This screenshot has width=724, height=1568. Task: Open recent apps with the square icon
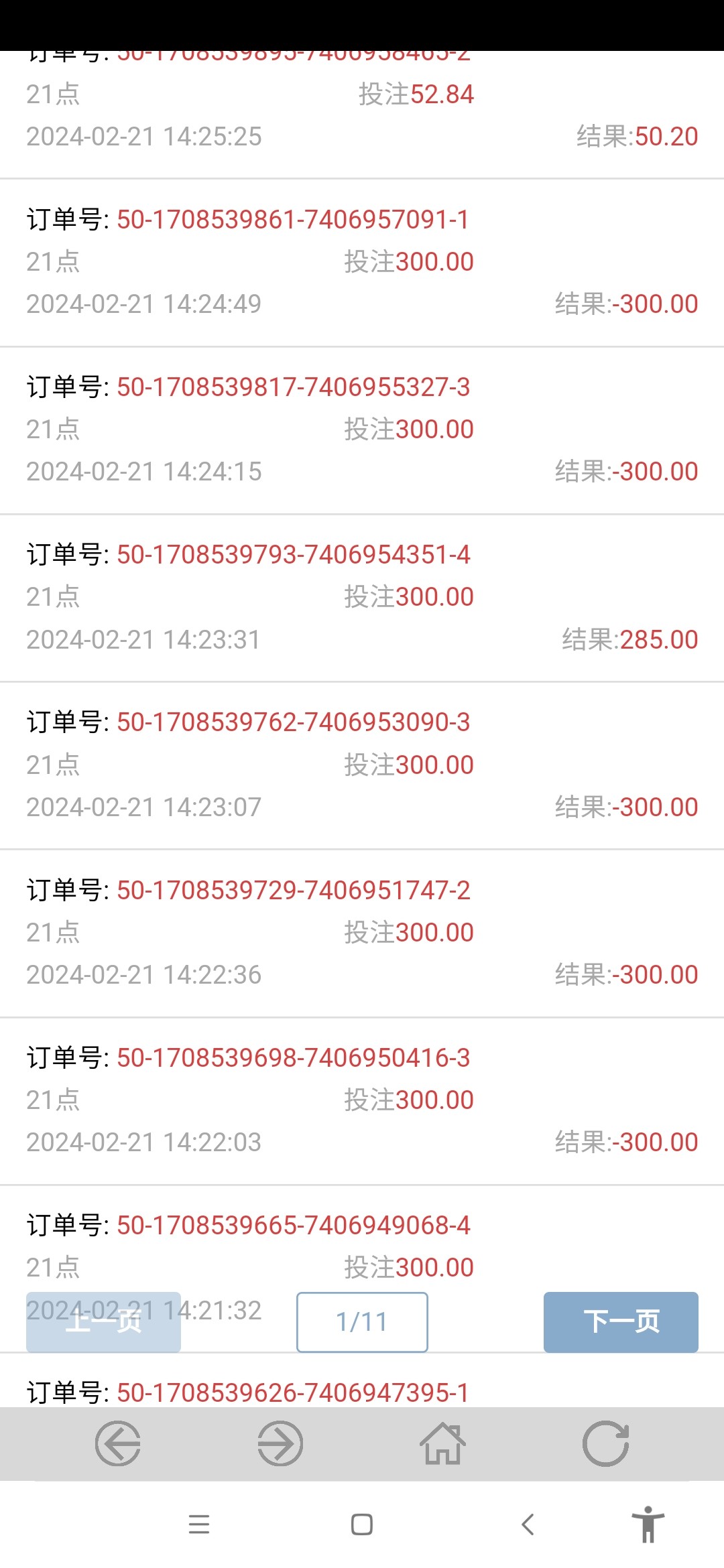pyautogui.click(x=361, y=1526)
